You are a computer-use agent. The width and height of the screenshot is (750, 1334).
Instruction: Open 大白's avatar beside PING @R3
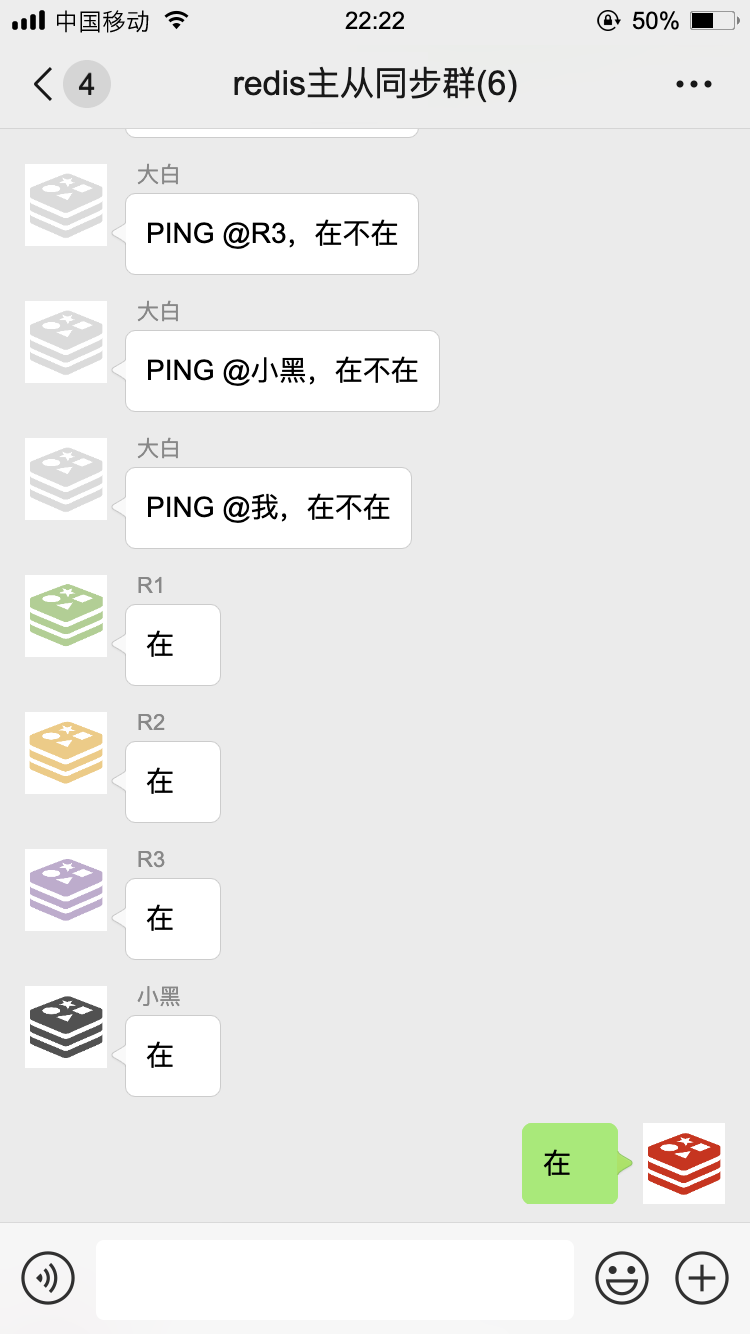66,204
